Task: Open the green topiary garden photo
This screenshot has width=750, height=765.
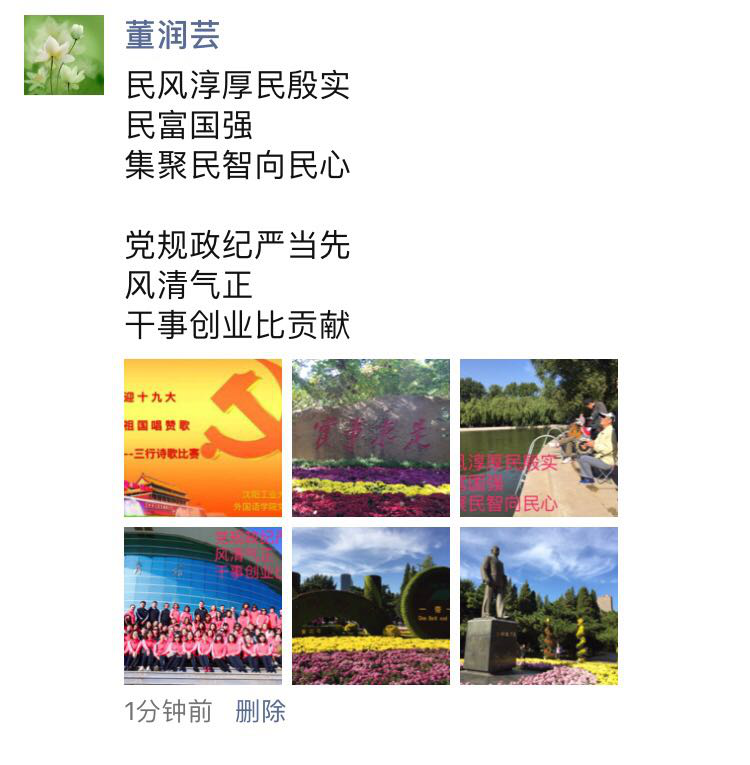Action: pyautogui.click(x=370, y=605)
